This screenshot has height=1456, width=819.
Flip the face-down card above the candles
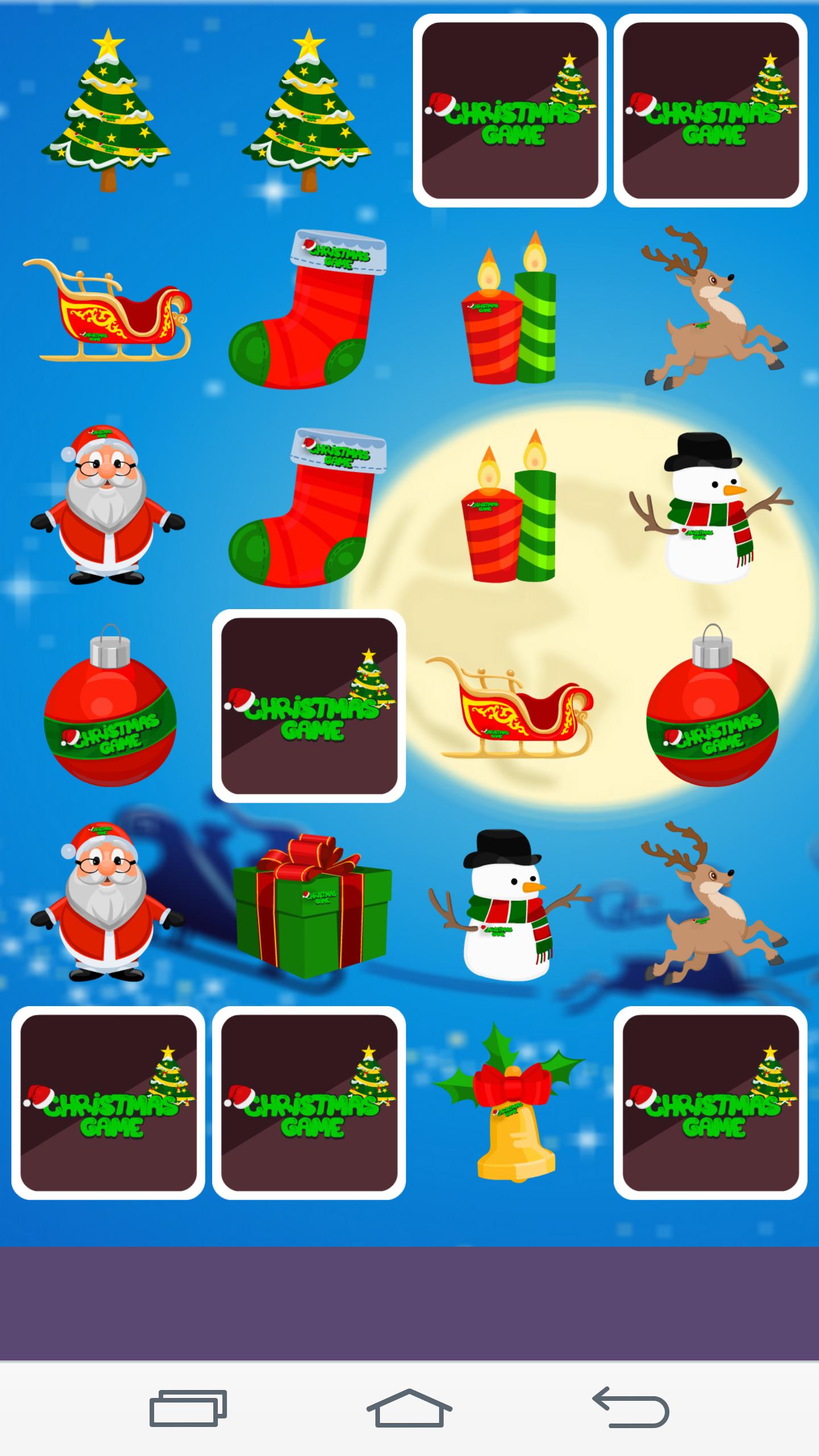click(x=510, y=110)
